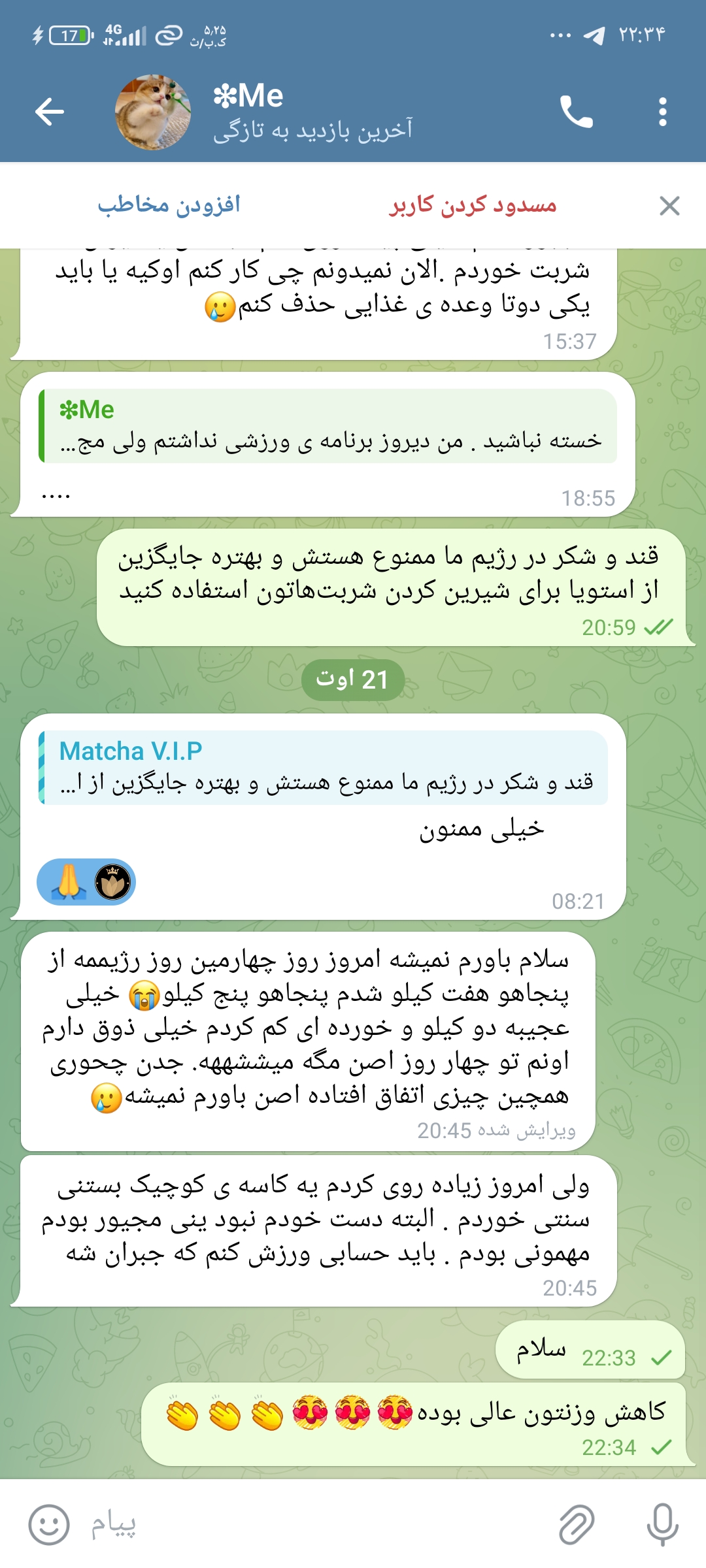Start a voice call with ❇Me
706x1568 pixels.
pyautogui.click(x=576, y=112)
